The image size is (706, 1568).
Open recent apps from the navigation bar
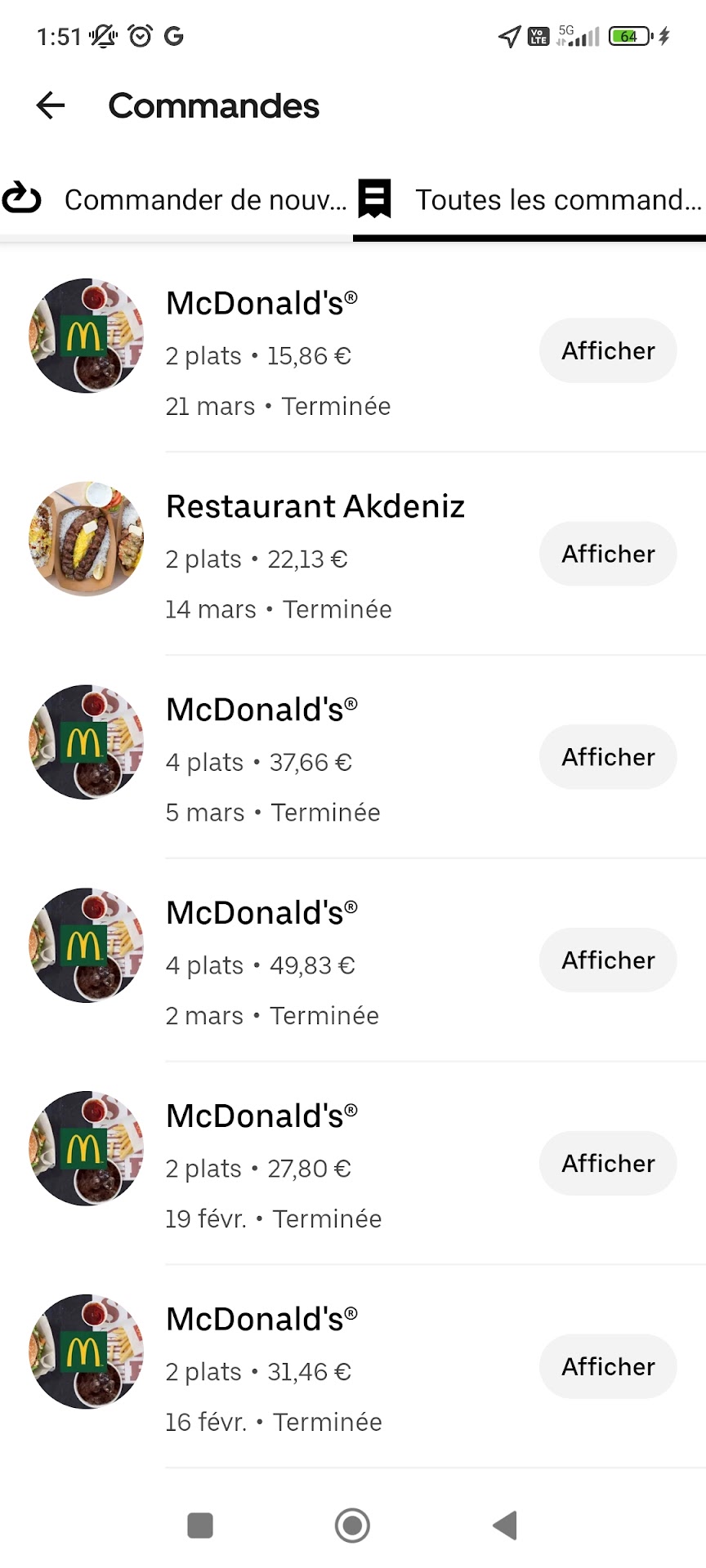200,1525
